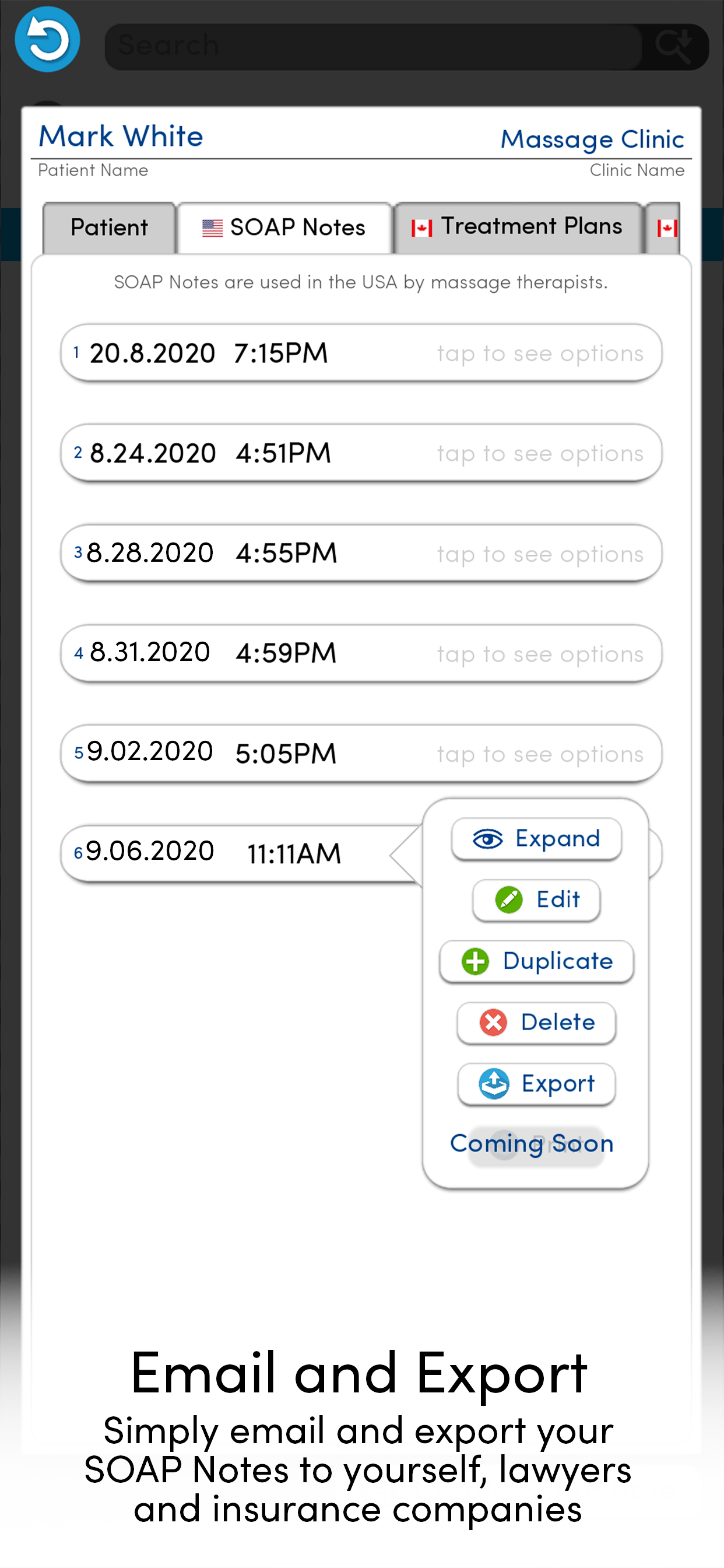The height and width of the screenshot is (1568, 724).
Task: Tap the blue back arrow icon
Action: point(47,39)
